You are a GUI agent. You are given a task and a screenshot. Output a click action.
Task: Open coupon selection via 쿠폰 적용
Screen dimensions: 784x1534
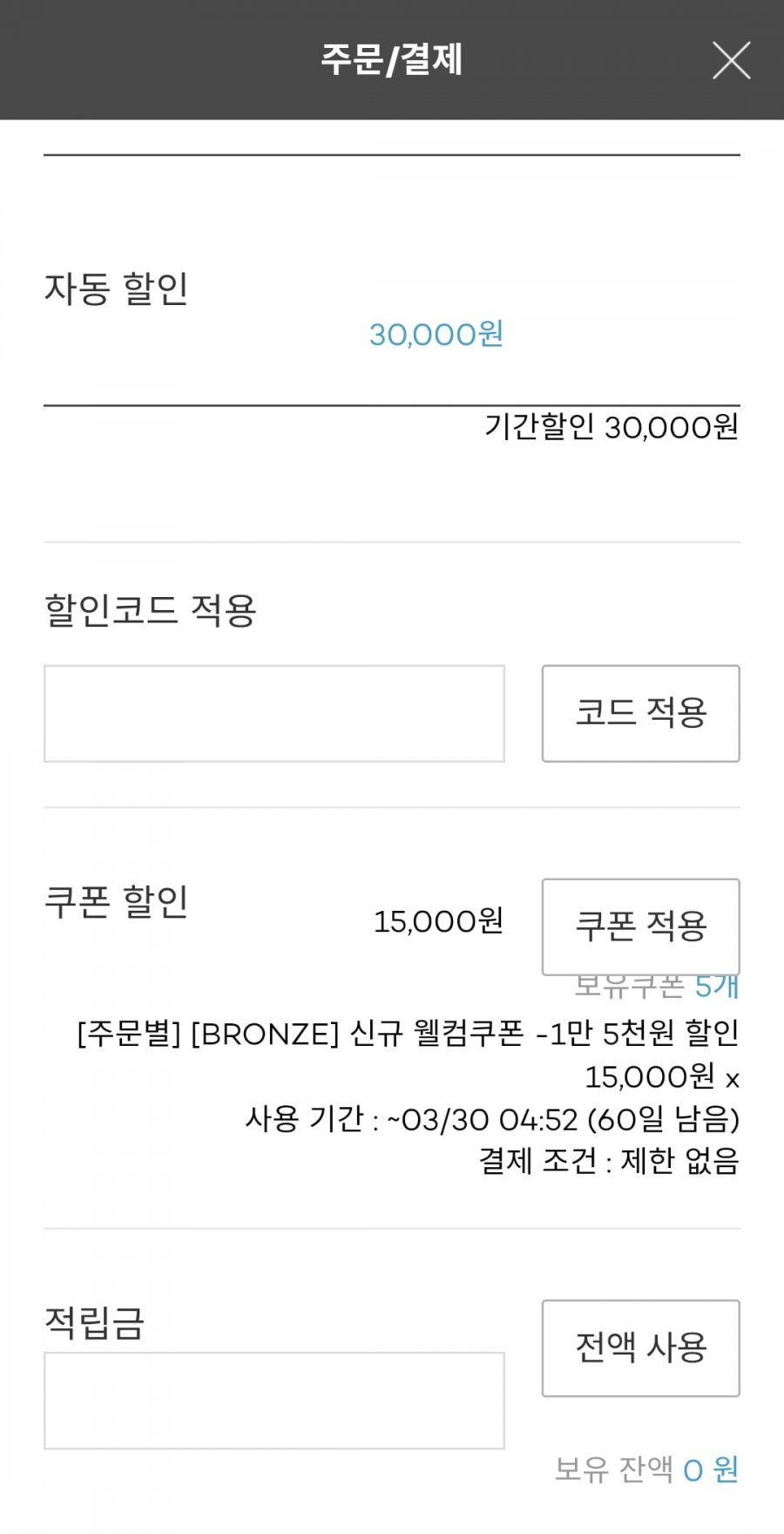[x=641, y=927]
